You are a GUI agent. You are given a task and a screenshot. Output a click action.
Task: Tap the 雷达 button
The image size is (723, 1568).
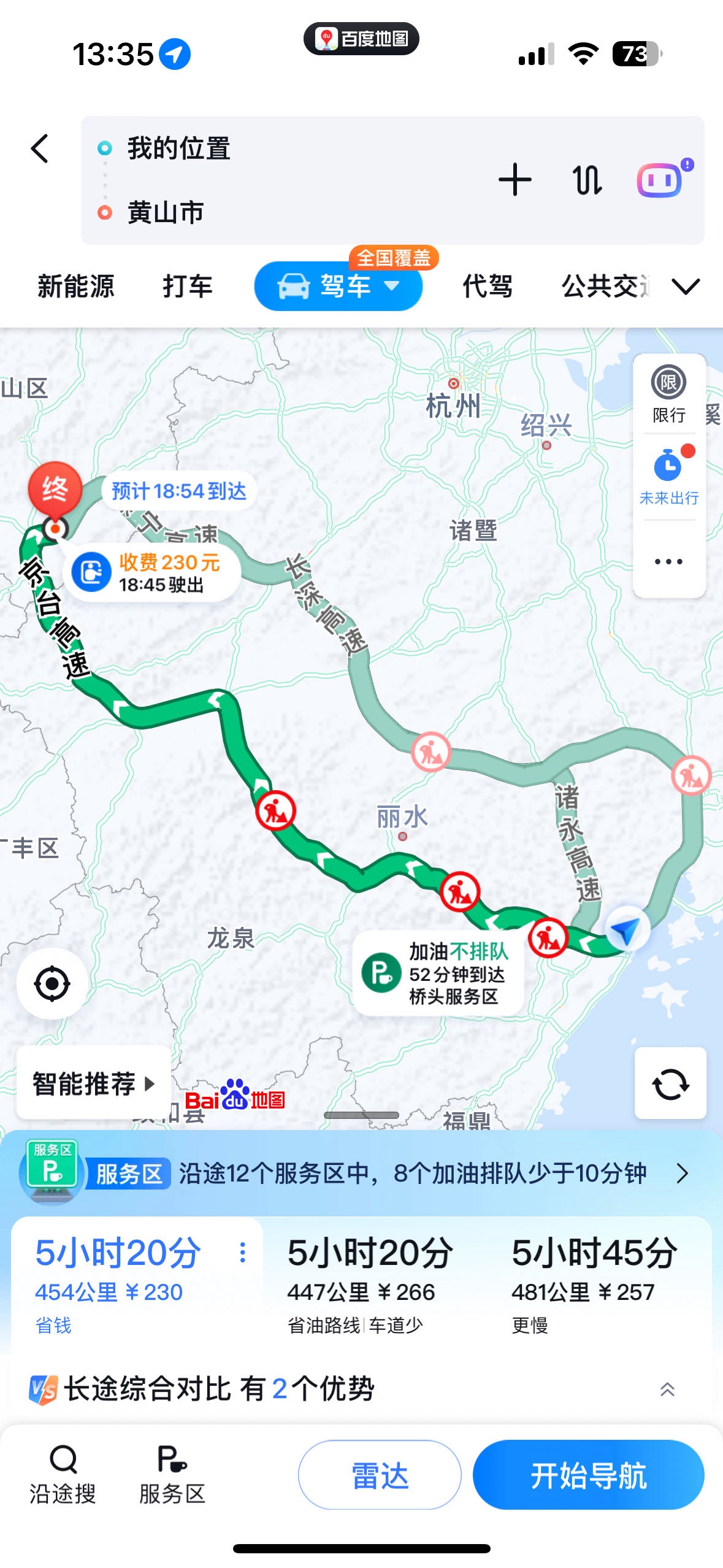pos(380,1475)
